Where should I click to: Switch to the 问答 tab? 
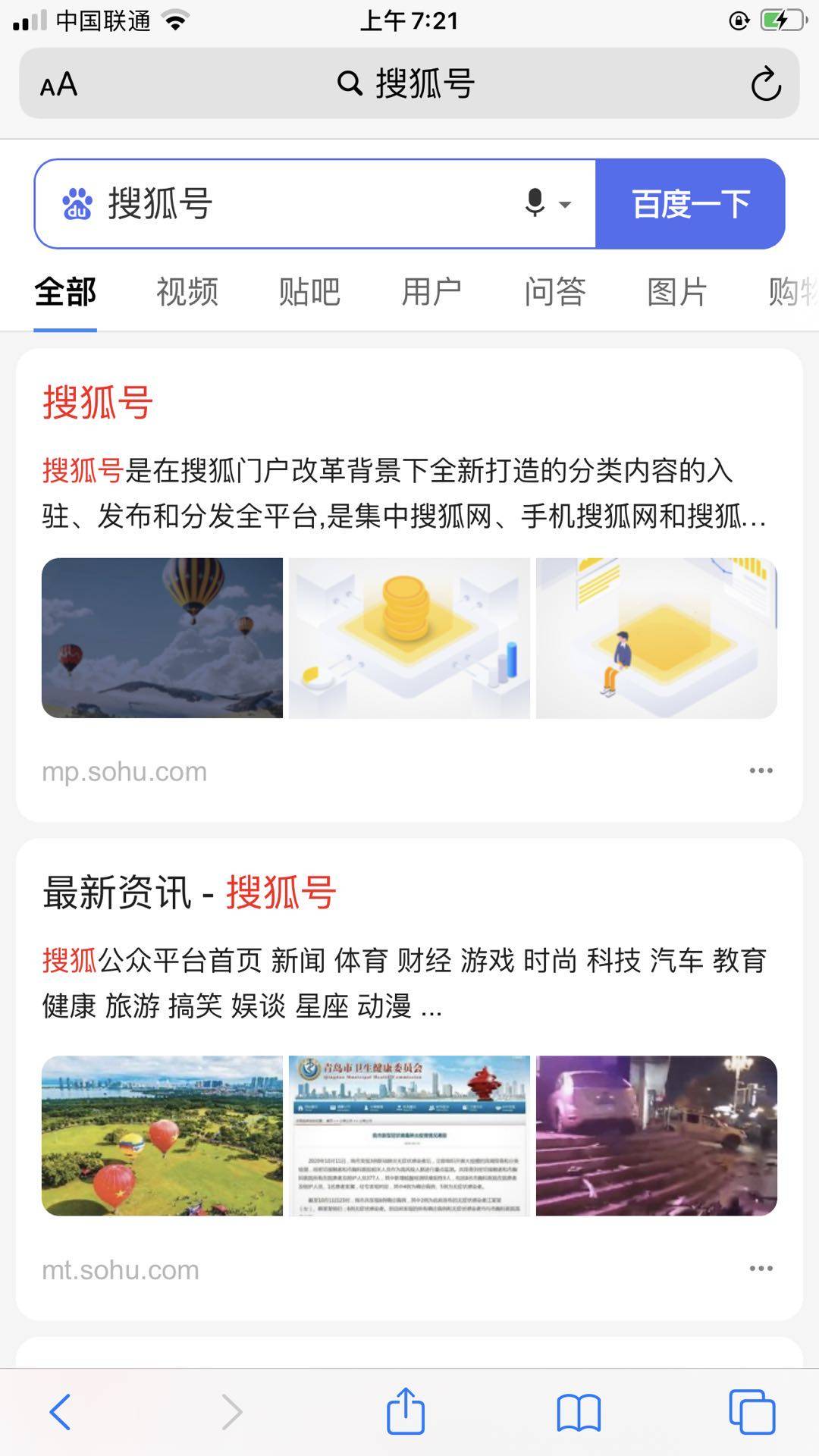[x=554, y=292]
